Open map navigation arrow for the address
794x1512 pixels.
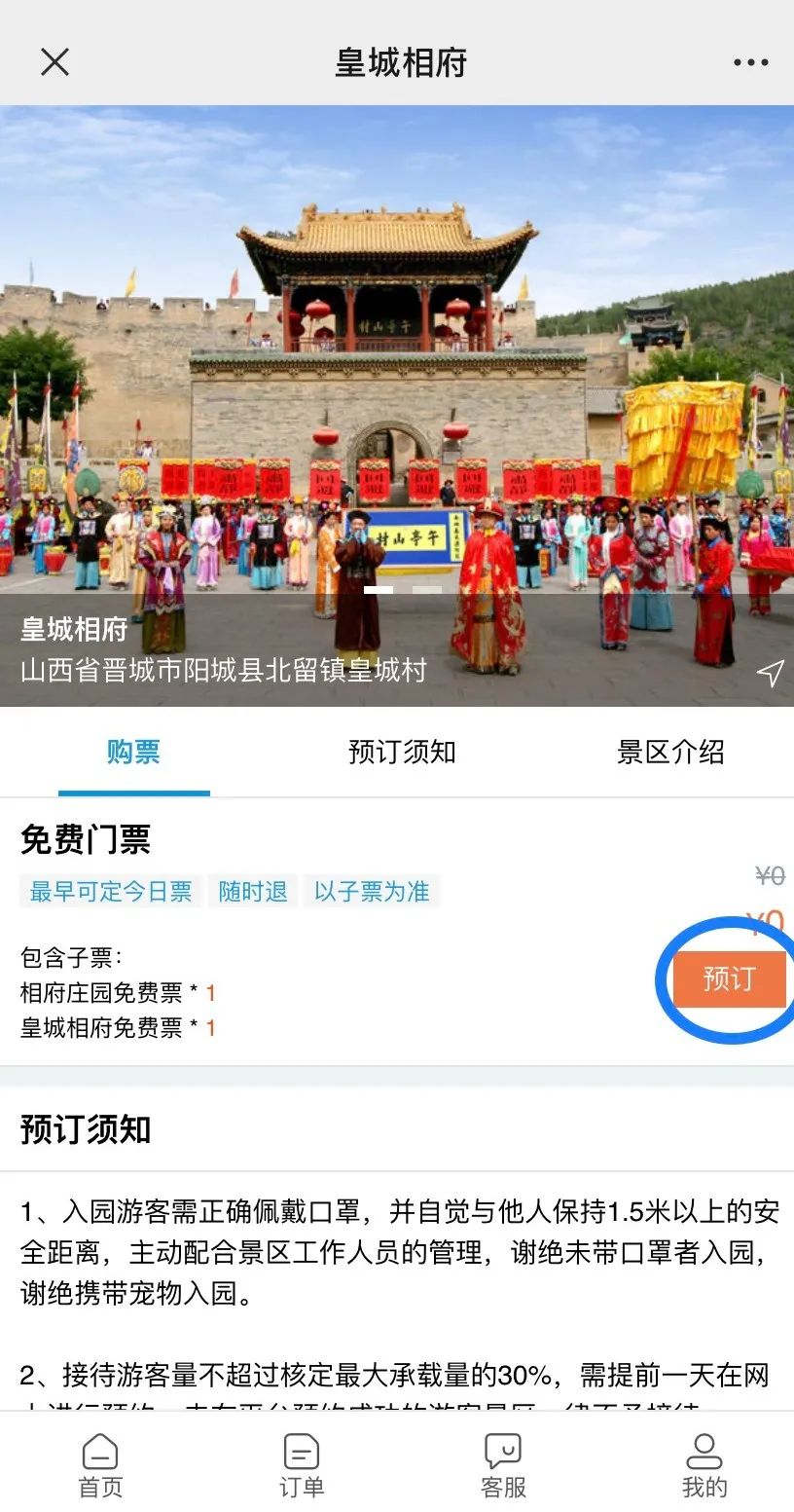(770, 673)
